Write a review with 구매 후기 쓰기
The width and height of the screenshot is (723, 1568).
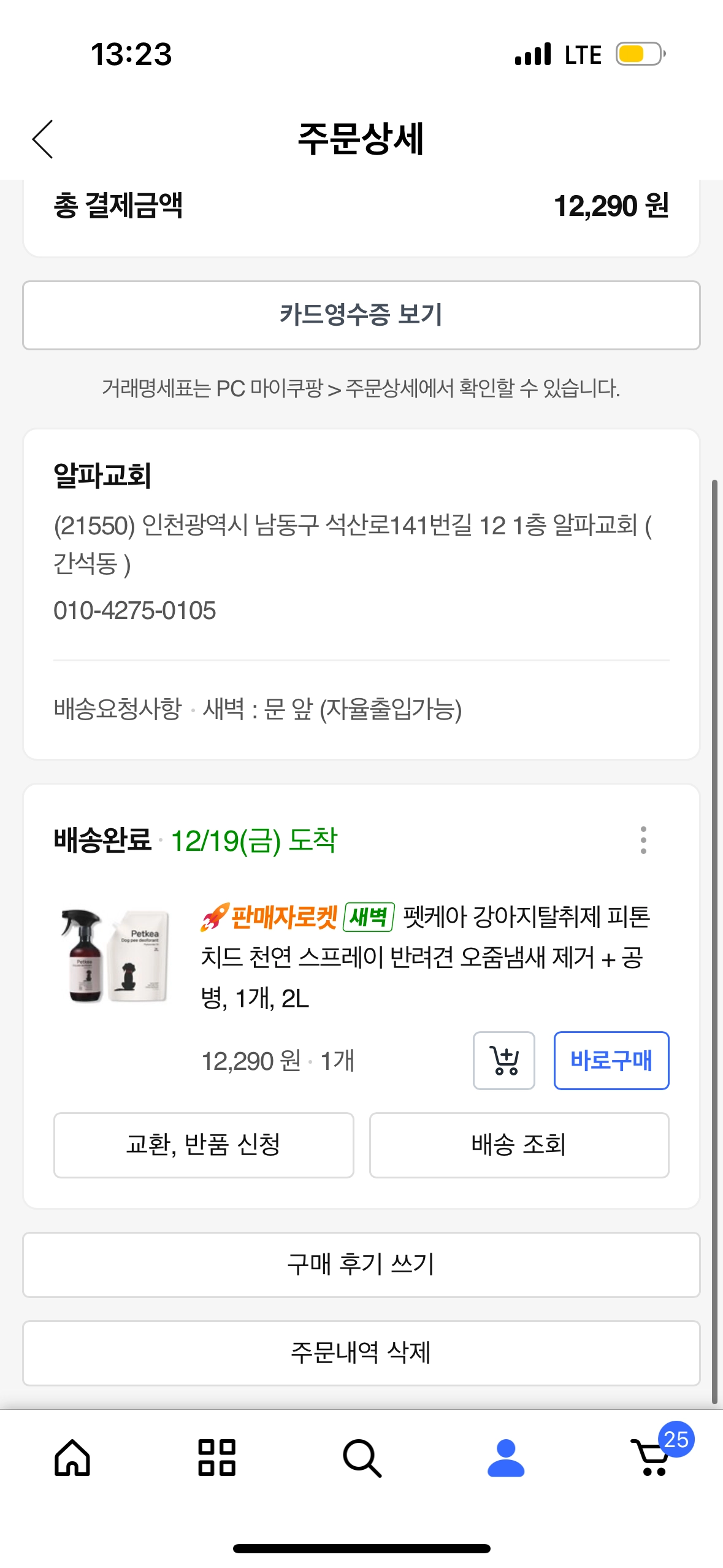pos(361,1264)
